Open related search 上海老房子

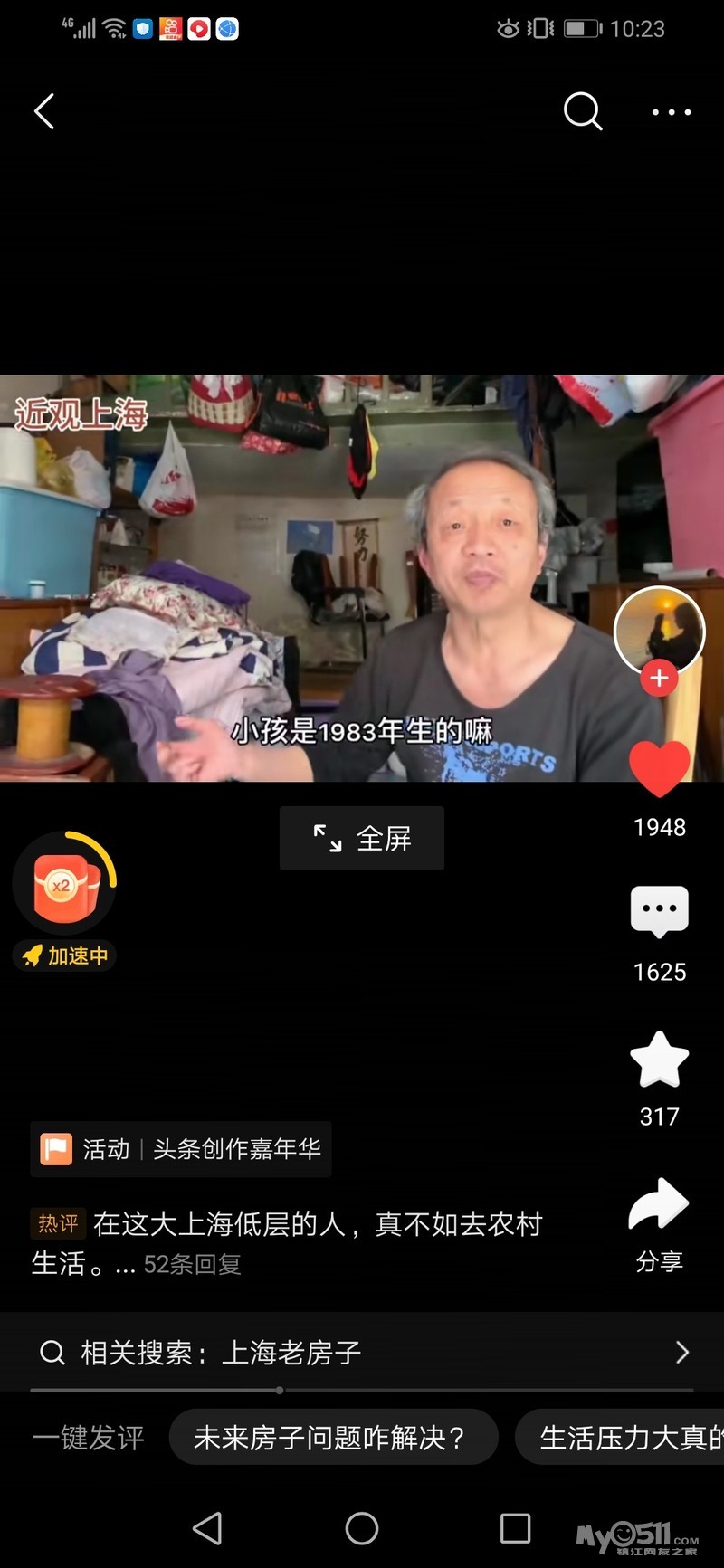click(362, 1353)
